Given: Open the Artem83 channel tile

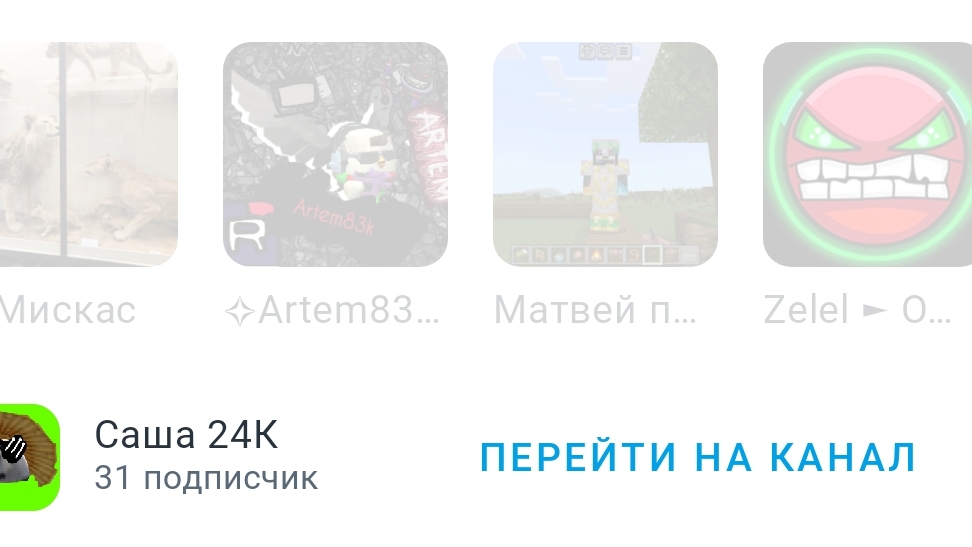Looking at the screenshot, I should pyautogui.click(x=335, y=155).
